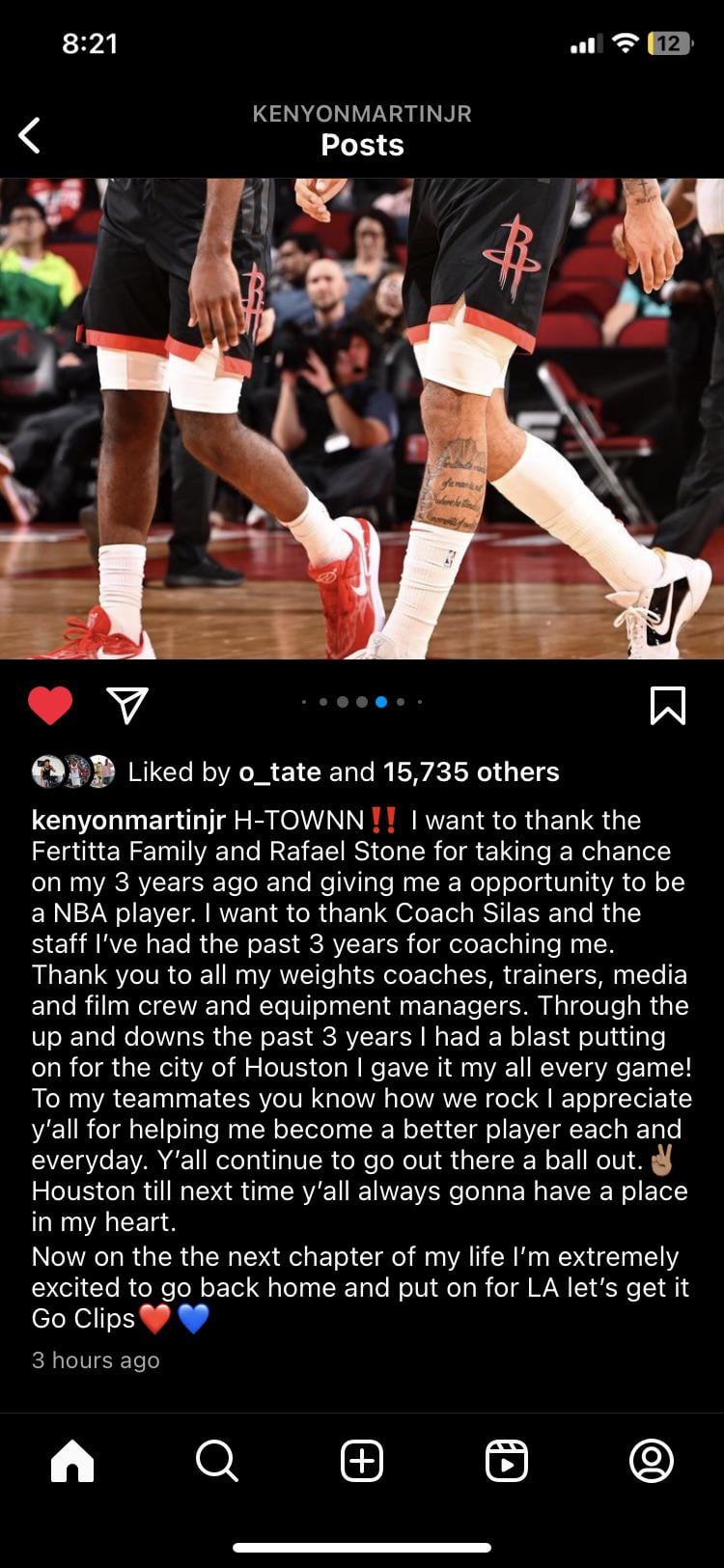This screenshot has height=1568, width=724.
Task: Switch to the Home tab
Action: point(72,1460)
